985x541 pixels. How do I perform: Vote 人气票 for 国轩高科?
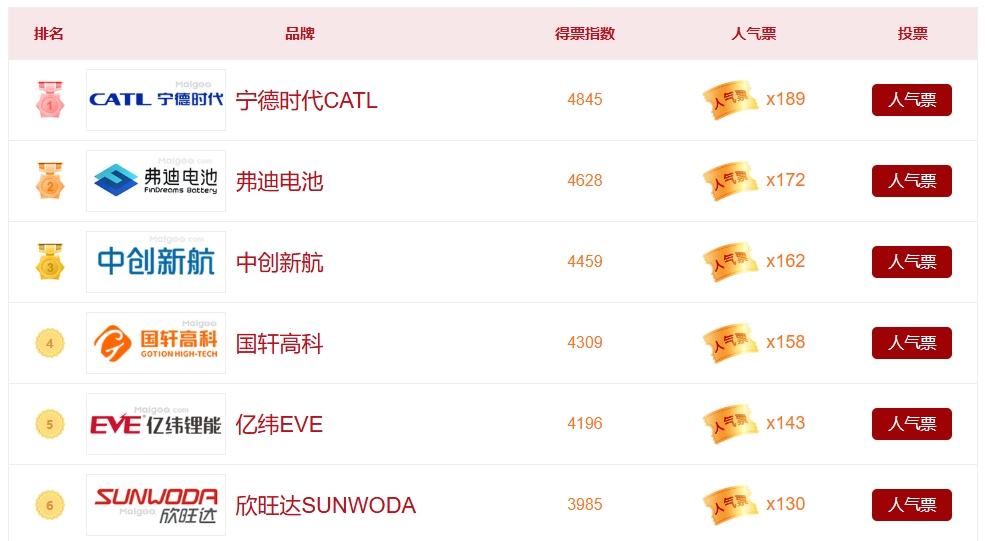pos(911,343)
